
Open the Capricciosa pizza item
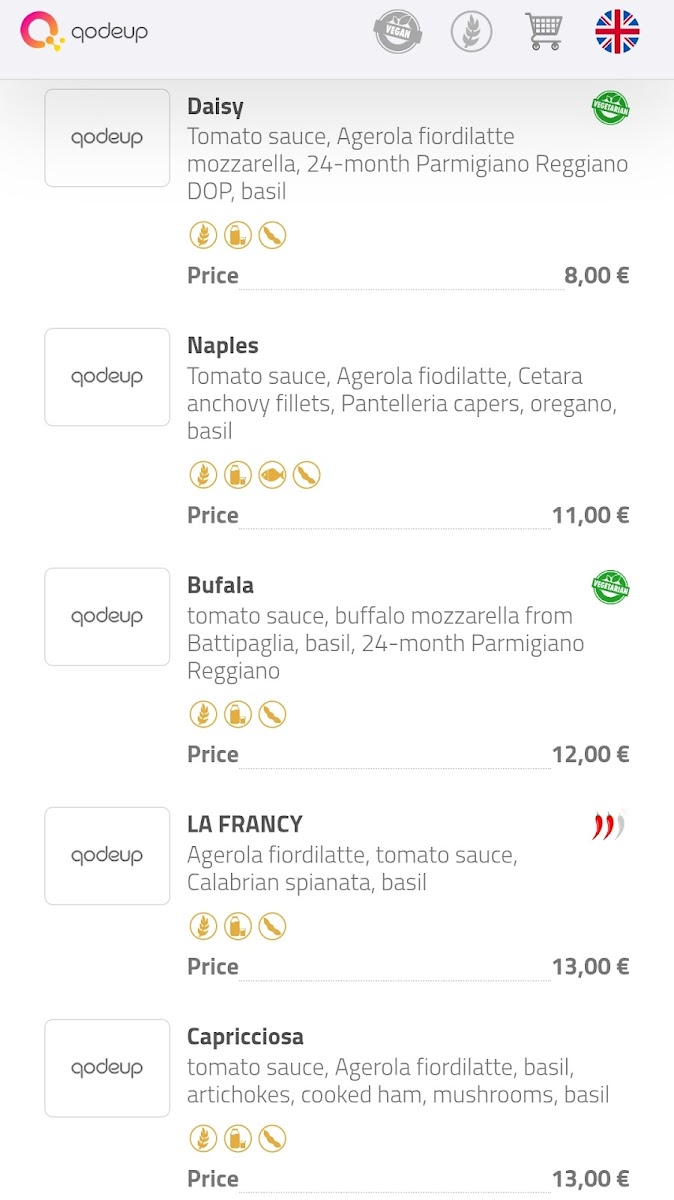[x=245, y=1037]
